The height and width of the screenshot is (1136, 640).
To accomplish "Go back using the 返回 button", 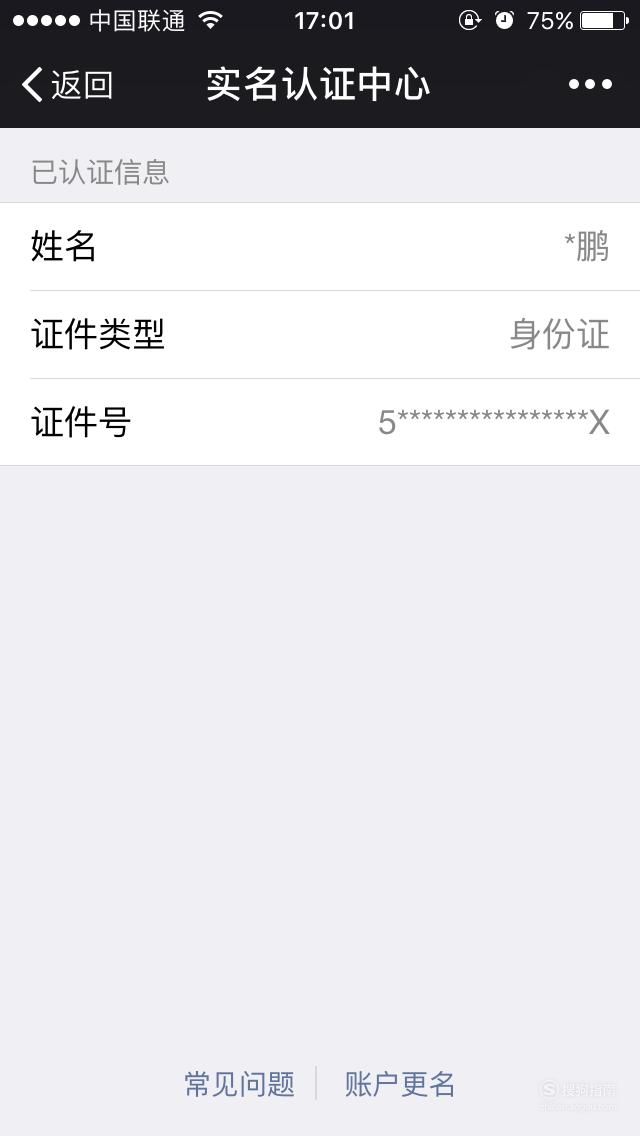I will (x=67, y=85).
